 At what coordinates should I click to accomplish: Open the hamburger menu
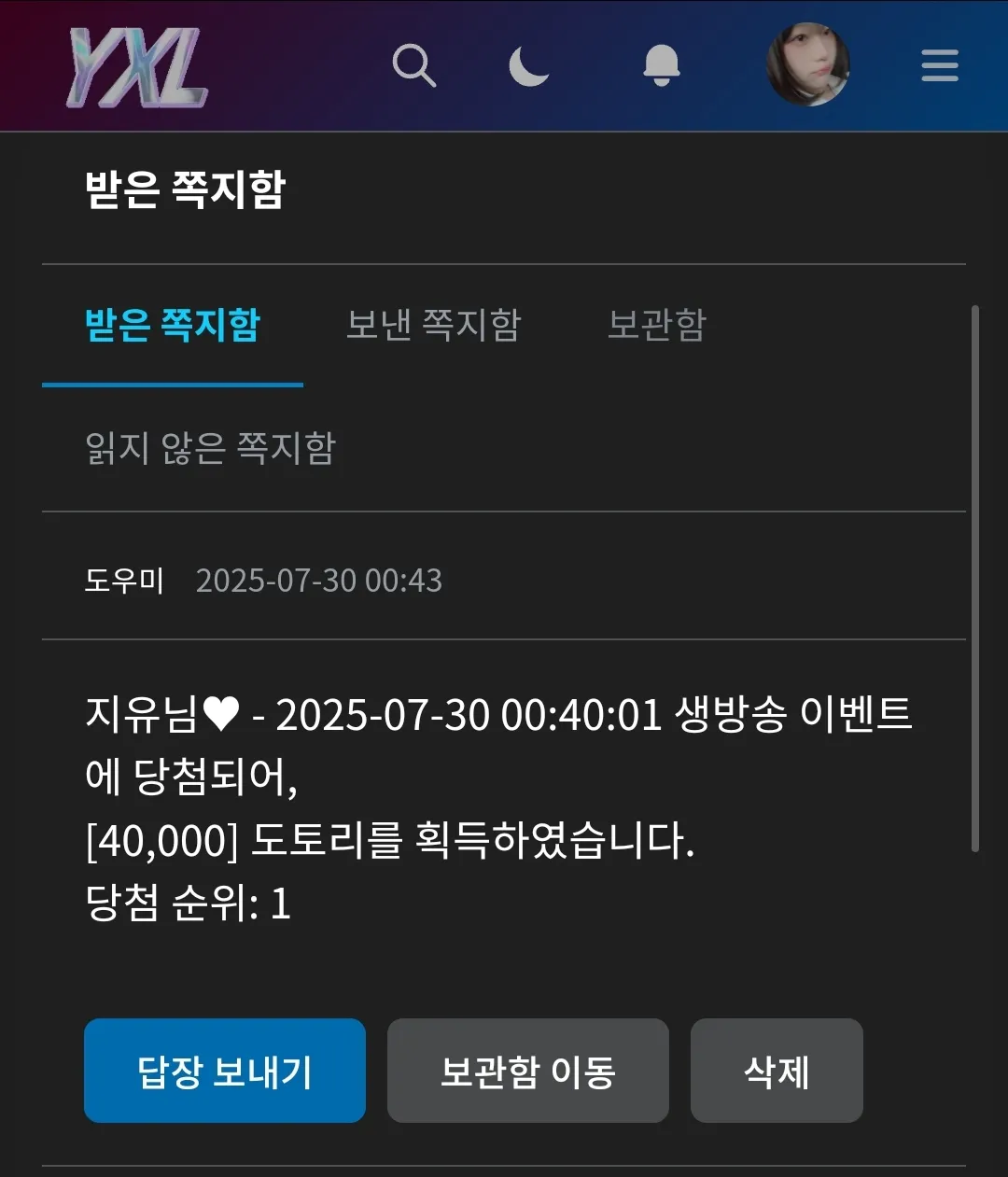click(939, 66)
